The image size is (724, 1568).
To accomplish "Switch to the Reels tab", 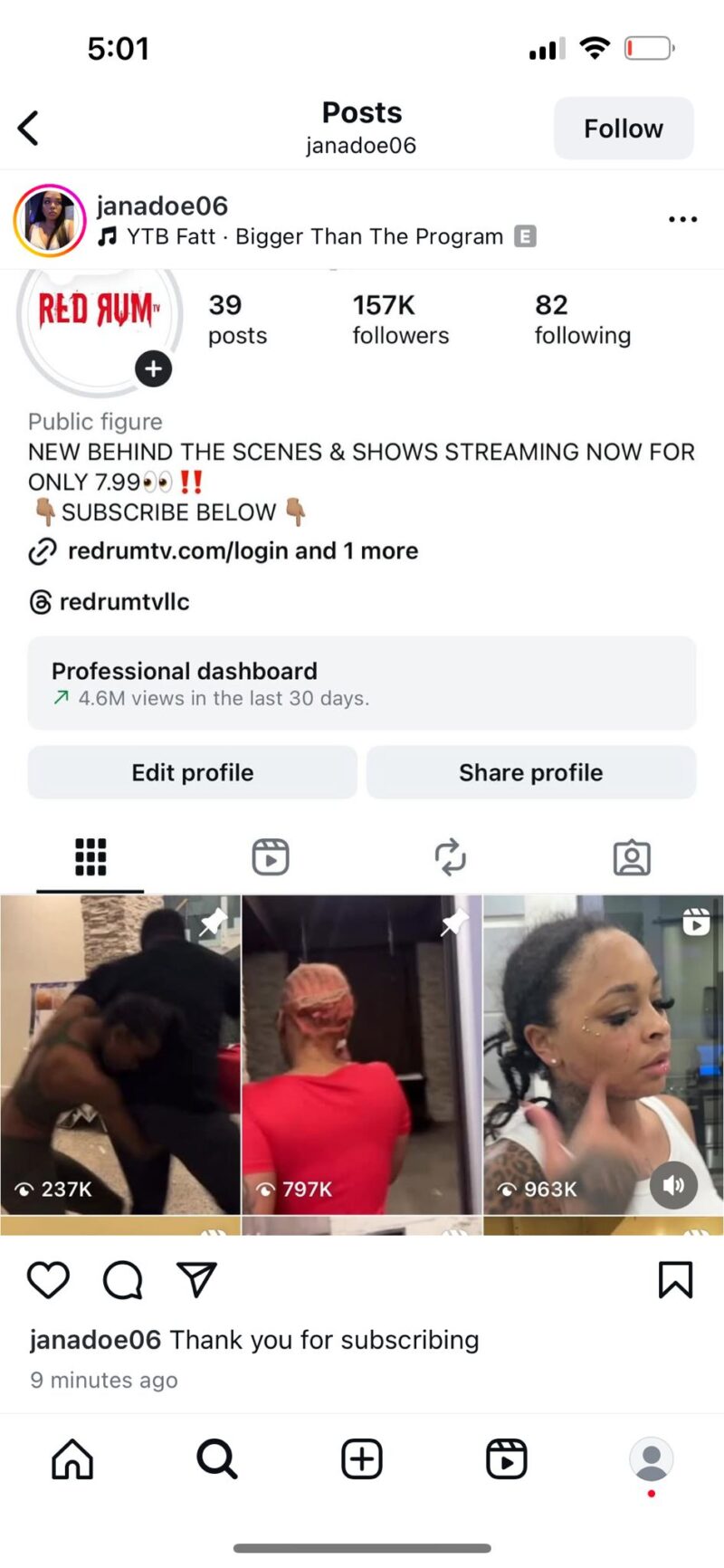I will coord(507,1459).
